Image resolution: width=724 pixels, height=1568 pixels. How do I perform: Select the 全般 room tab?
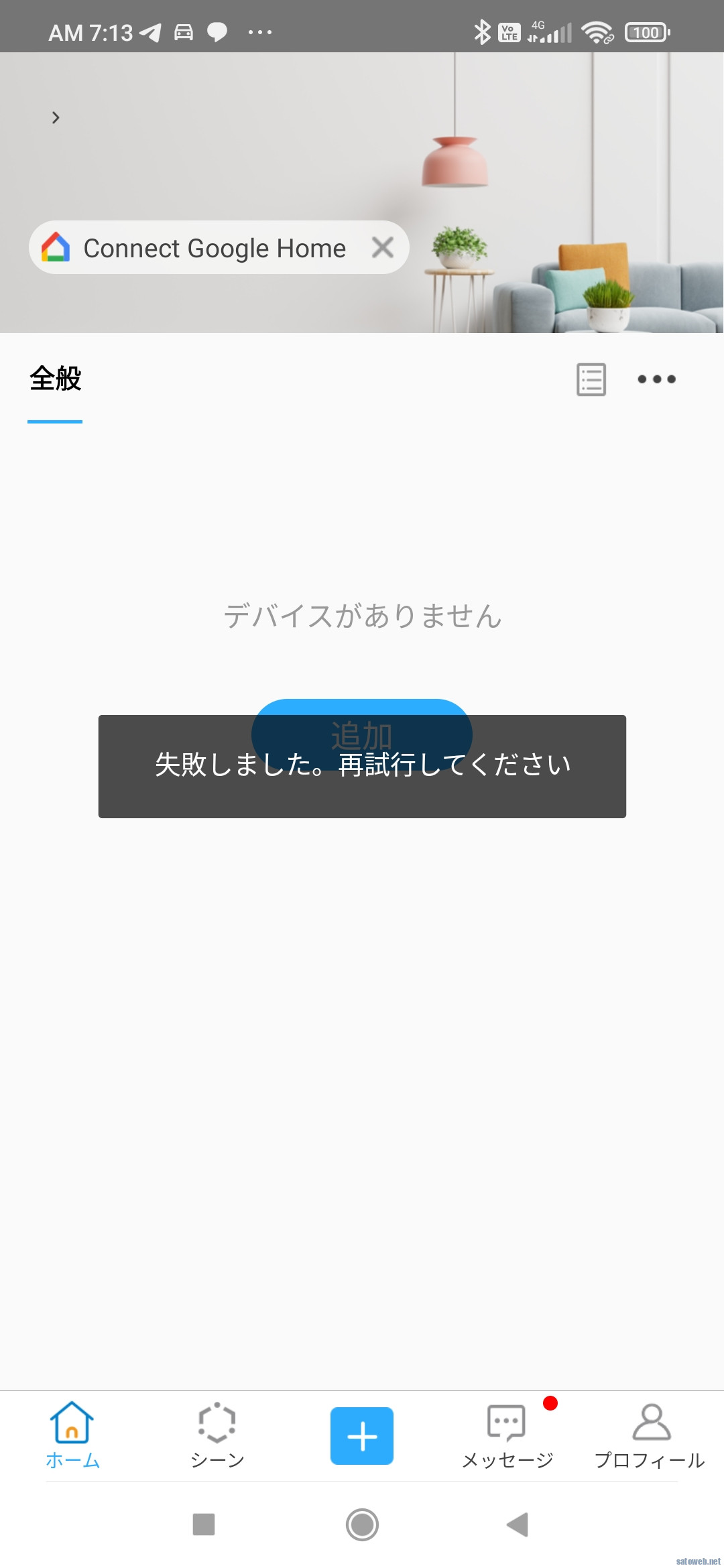pyautogui.click(x=55, y=379)
